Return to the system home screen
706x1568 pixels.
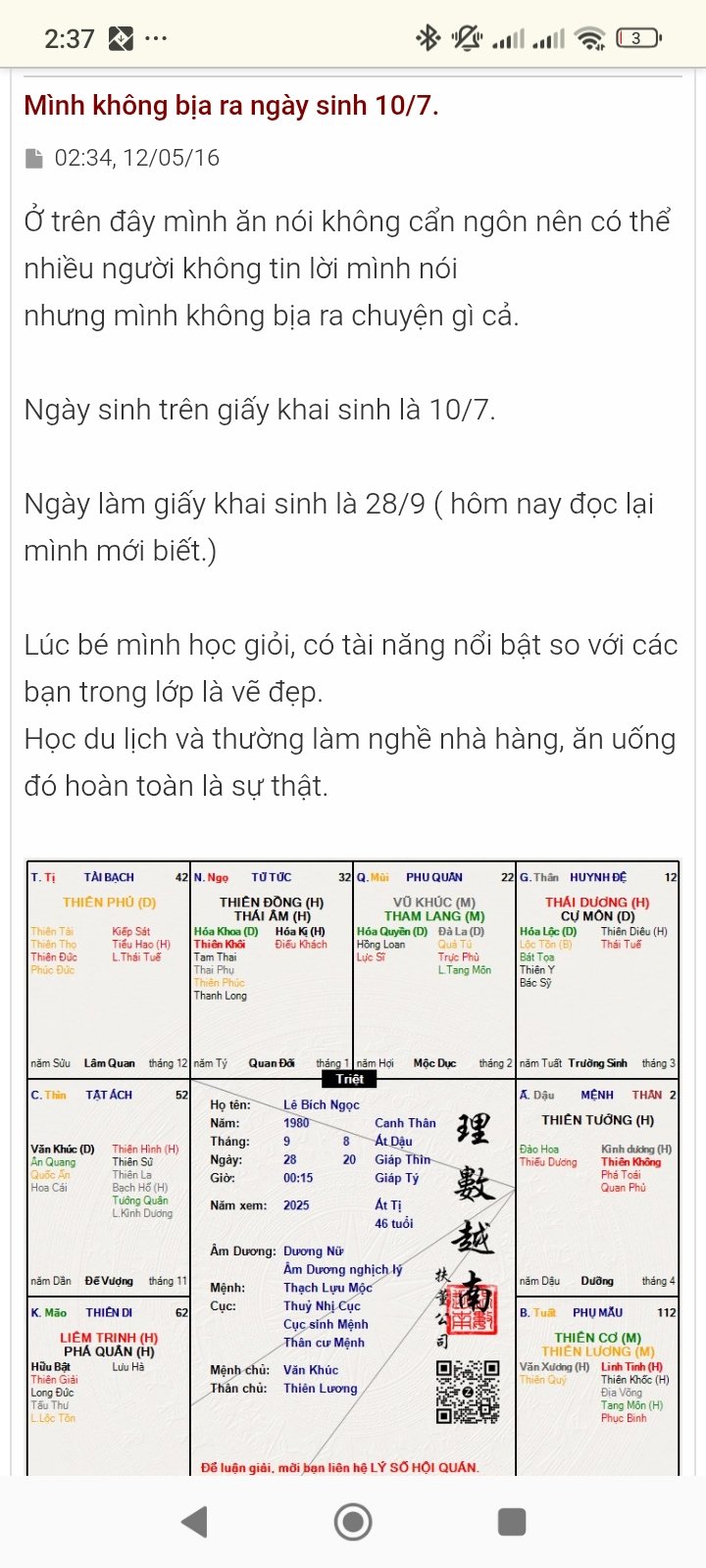coord(353,1522)
